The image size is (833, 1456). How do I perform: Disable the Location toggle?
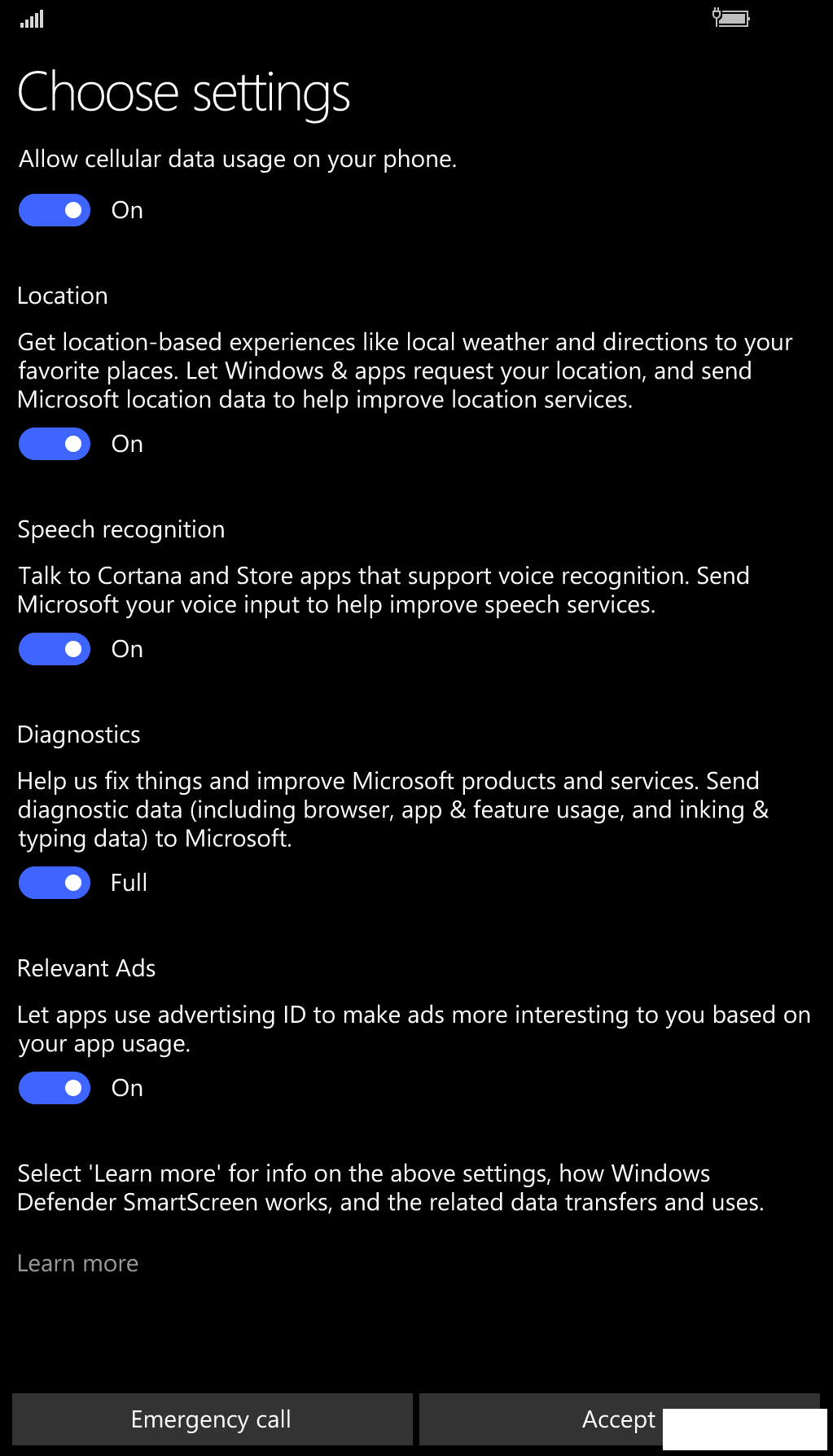(x=55, y=444)
